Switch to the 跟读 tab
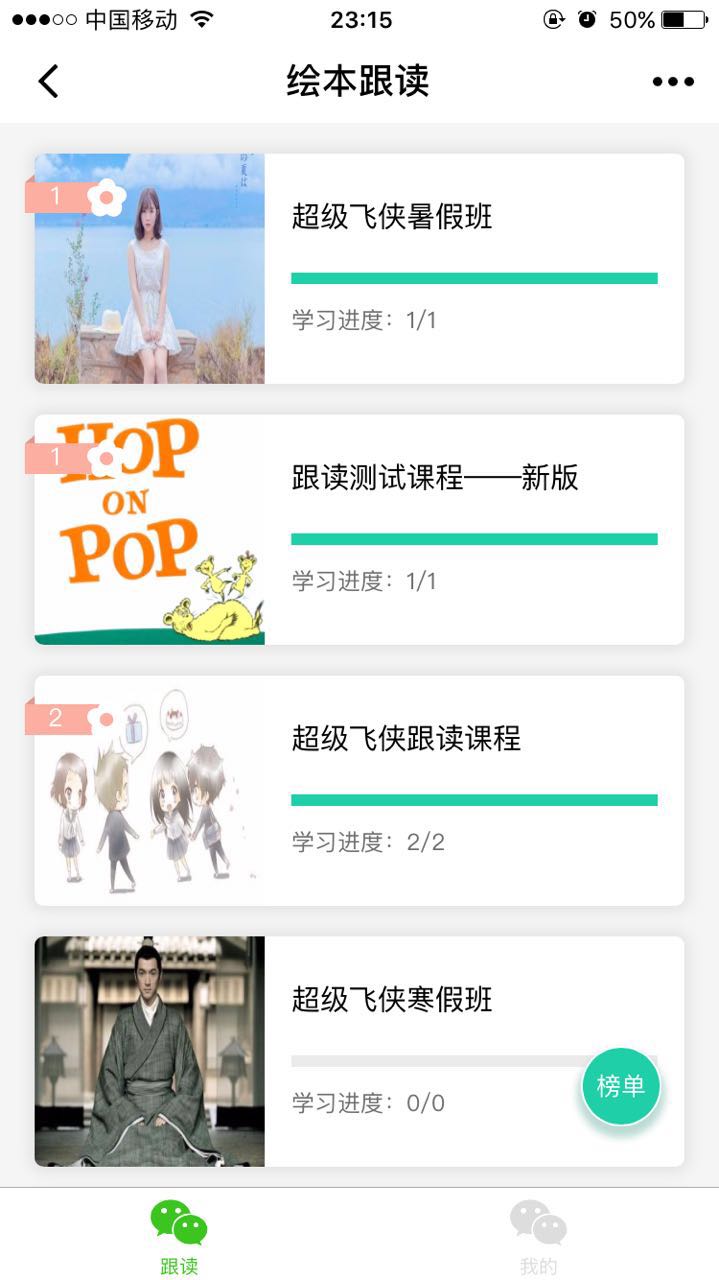This screenshot has width=719, height=1280. (x=179, y=1236)
